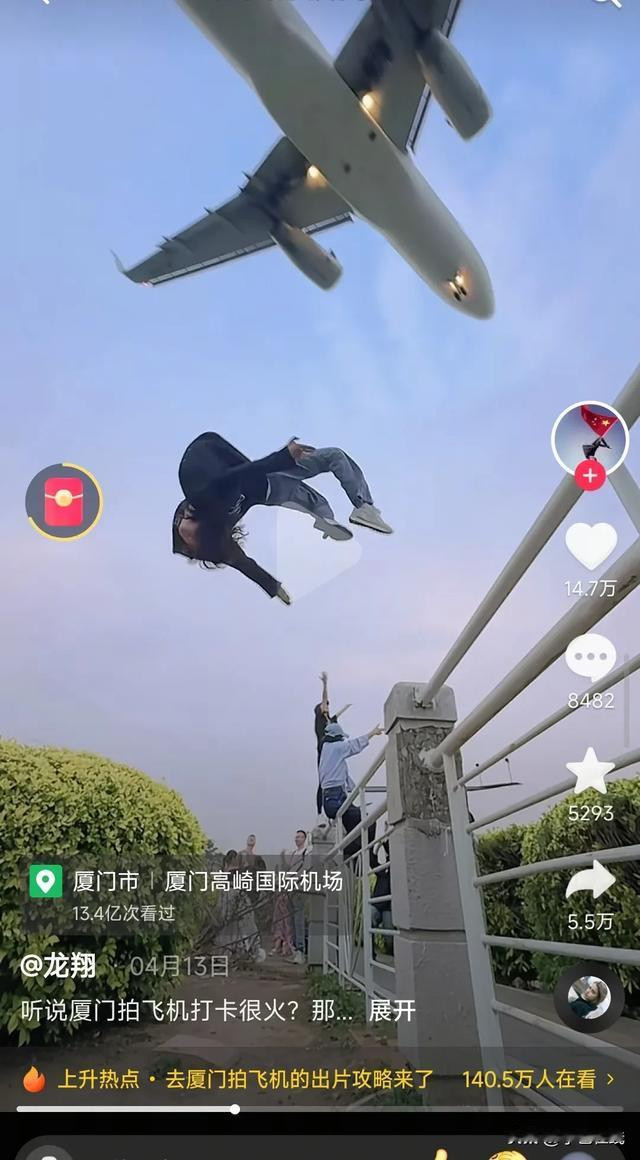Image resolution: width=640 pixels, height=1160 pixels.
Task: Expand the caption with 展开
Action: [x=392, y=1011]
